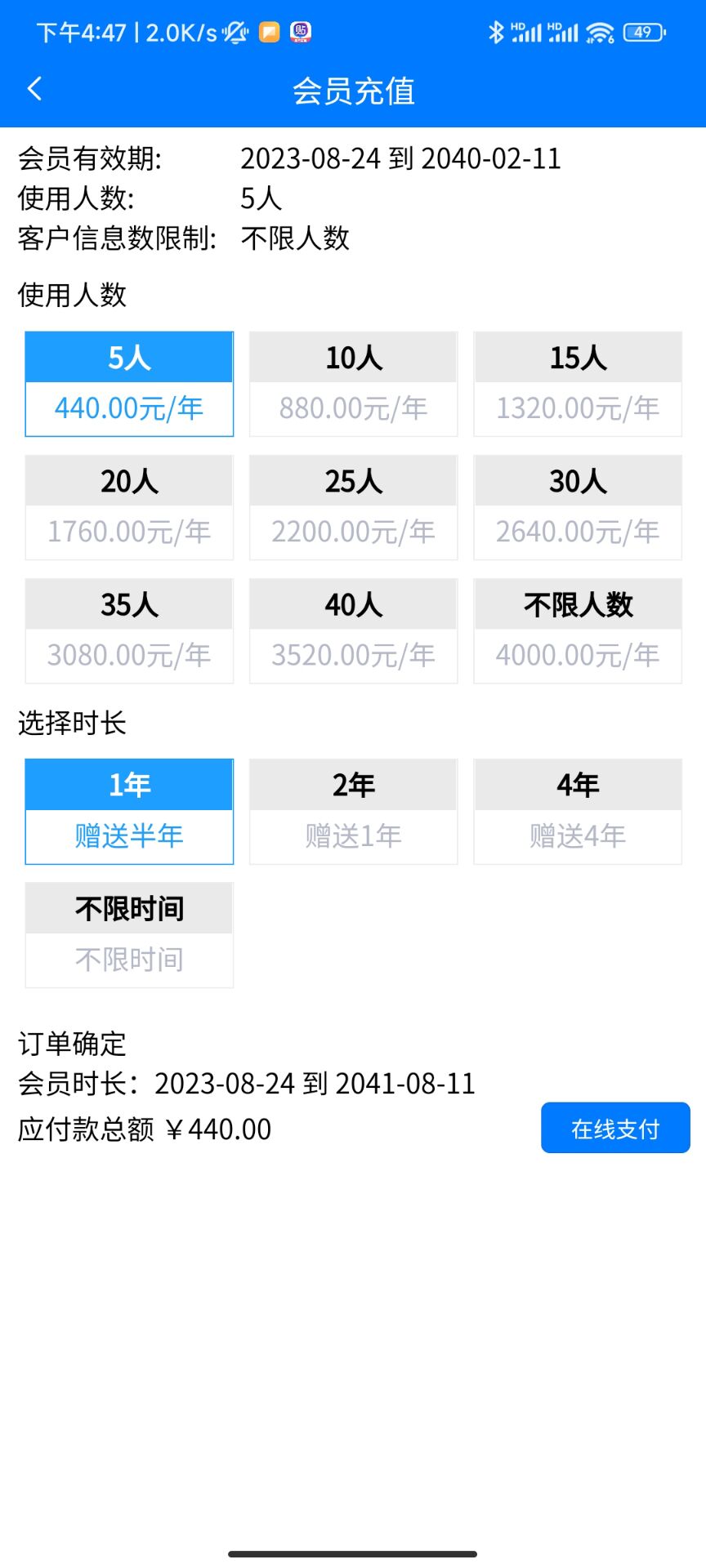Click the orange app icon in status bar
This screenshot has height=1568, width=706.
tap(268, 33)
